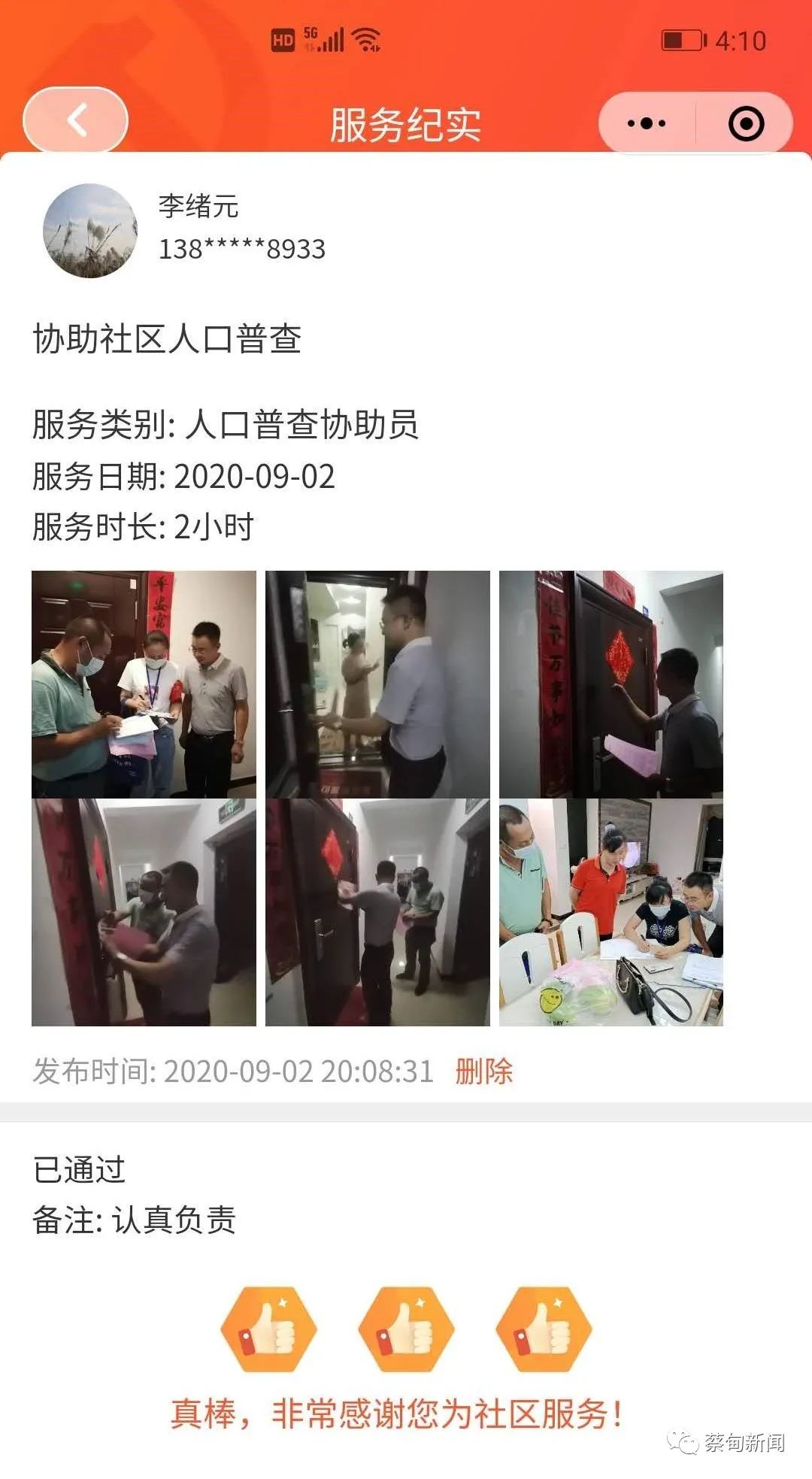Go back from 服务纪实 page
This screenshot has height=1479, width=812.
pyautogui.click(x=76, y=120)
